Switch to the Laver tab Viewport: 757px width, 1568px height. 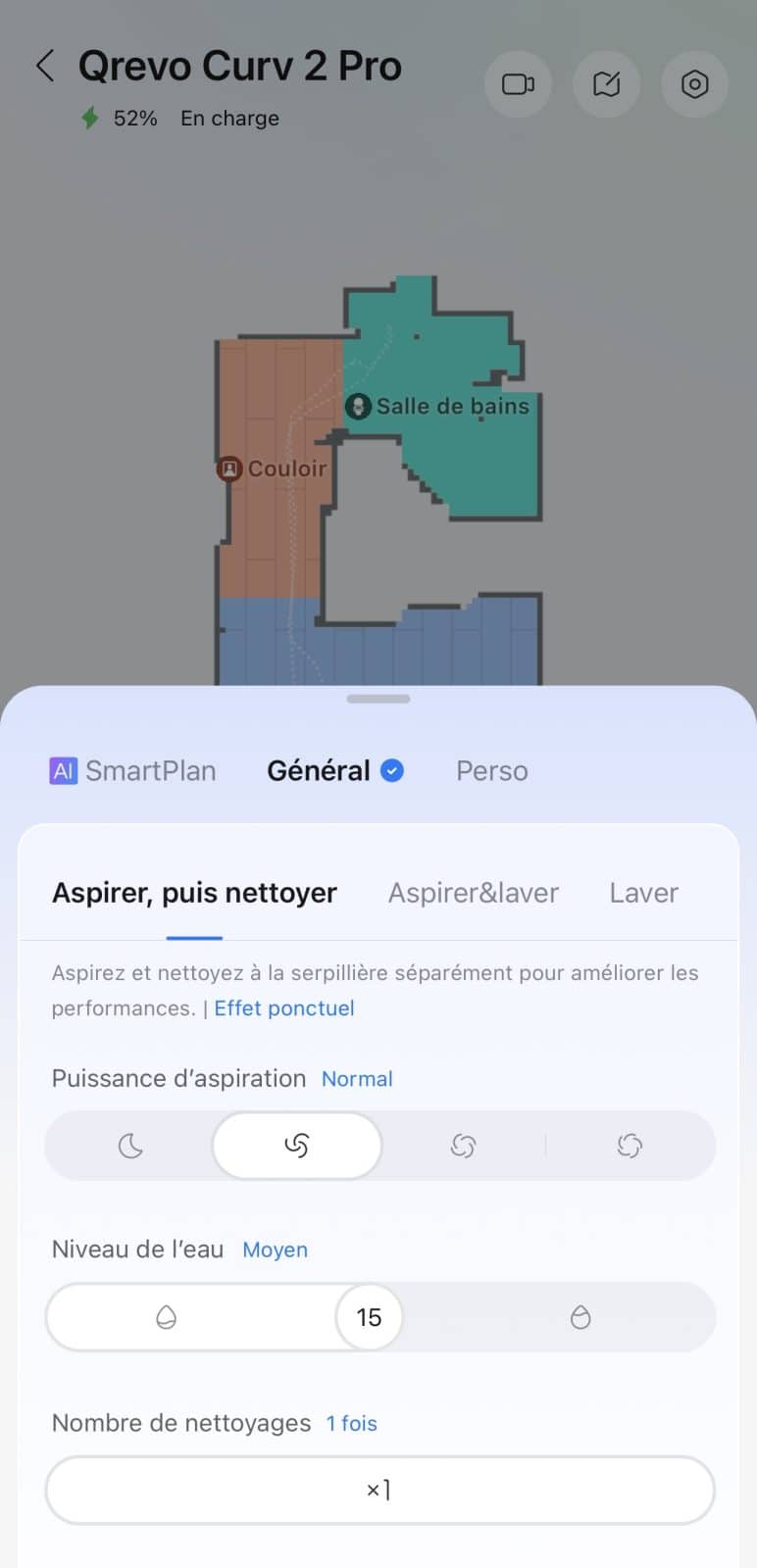pyautogui.click(x=643, y=893)
